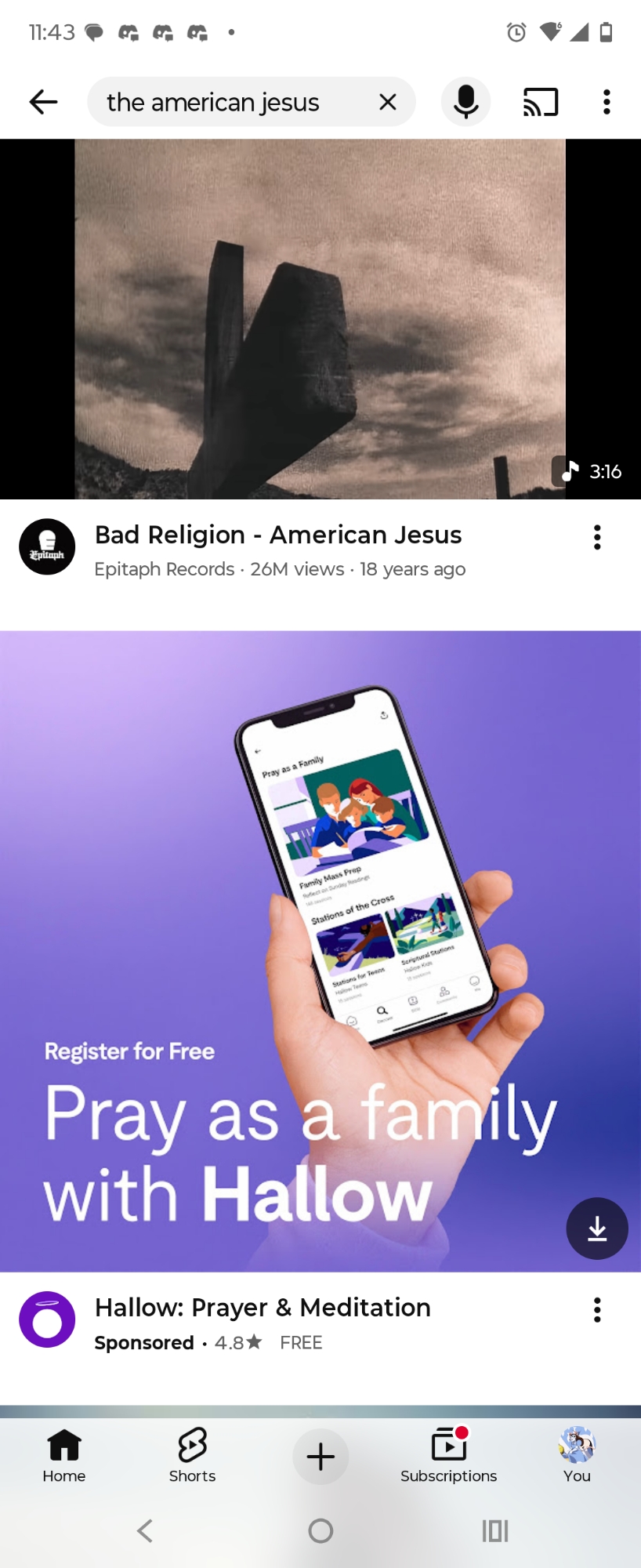Open the Subscriptions tab

[448, 1456]
